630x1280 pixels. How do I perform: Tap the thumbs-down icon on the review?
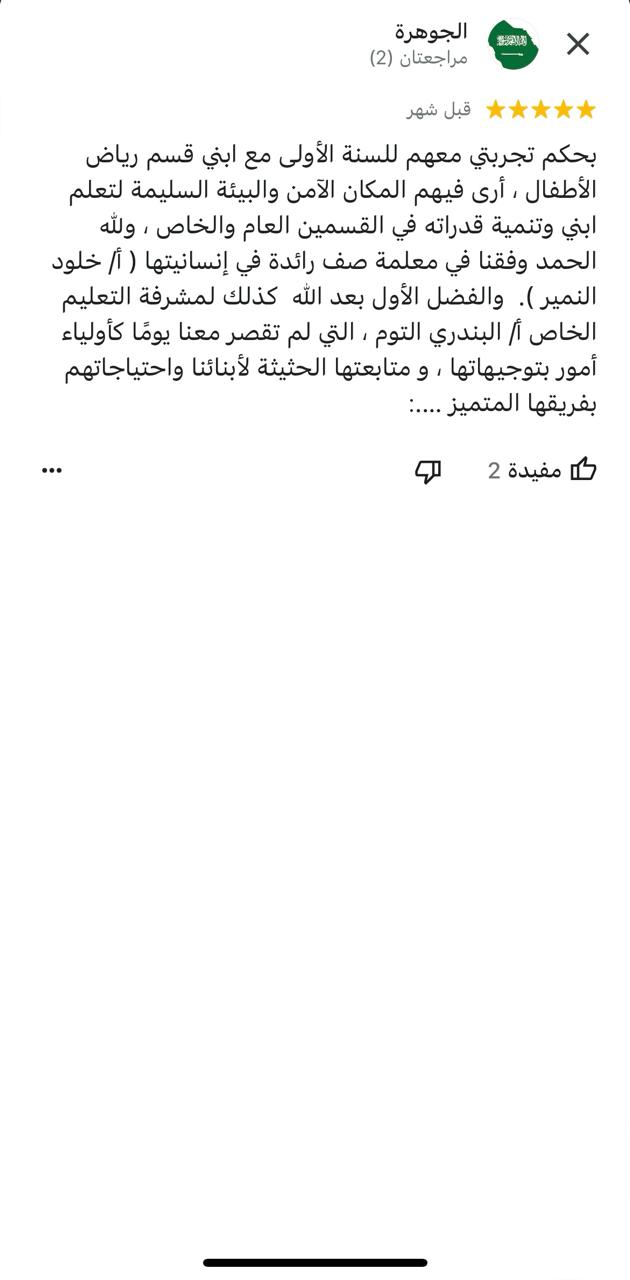pos(428,471)
